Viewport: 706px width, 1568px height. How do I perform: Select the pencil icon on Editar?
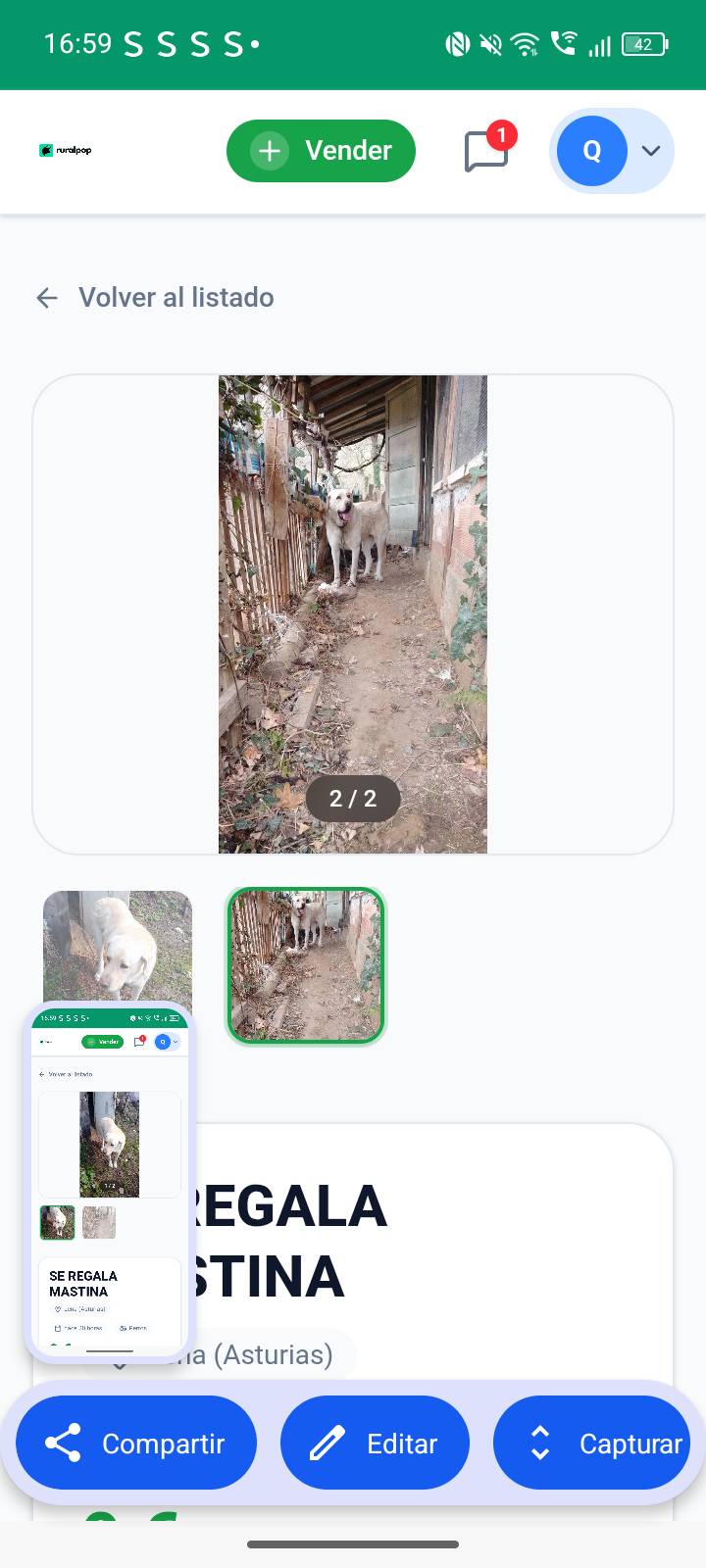pos(327,1443)
